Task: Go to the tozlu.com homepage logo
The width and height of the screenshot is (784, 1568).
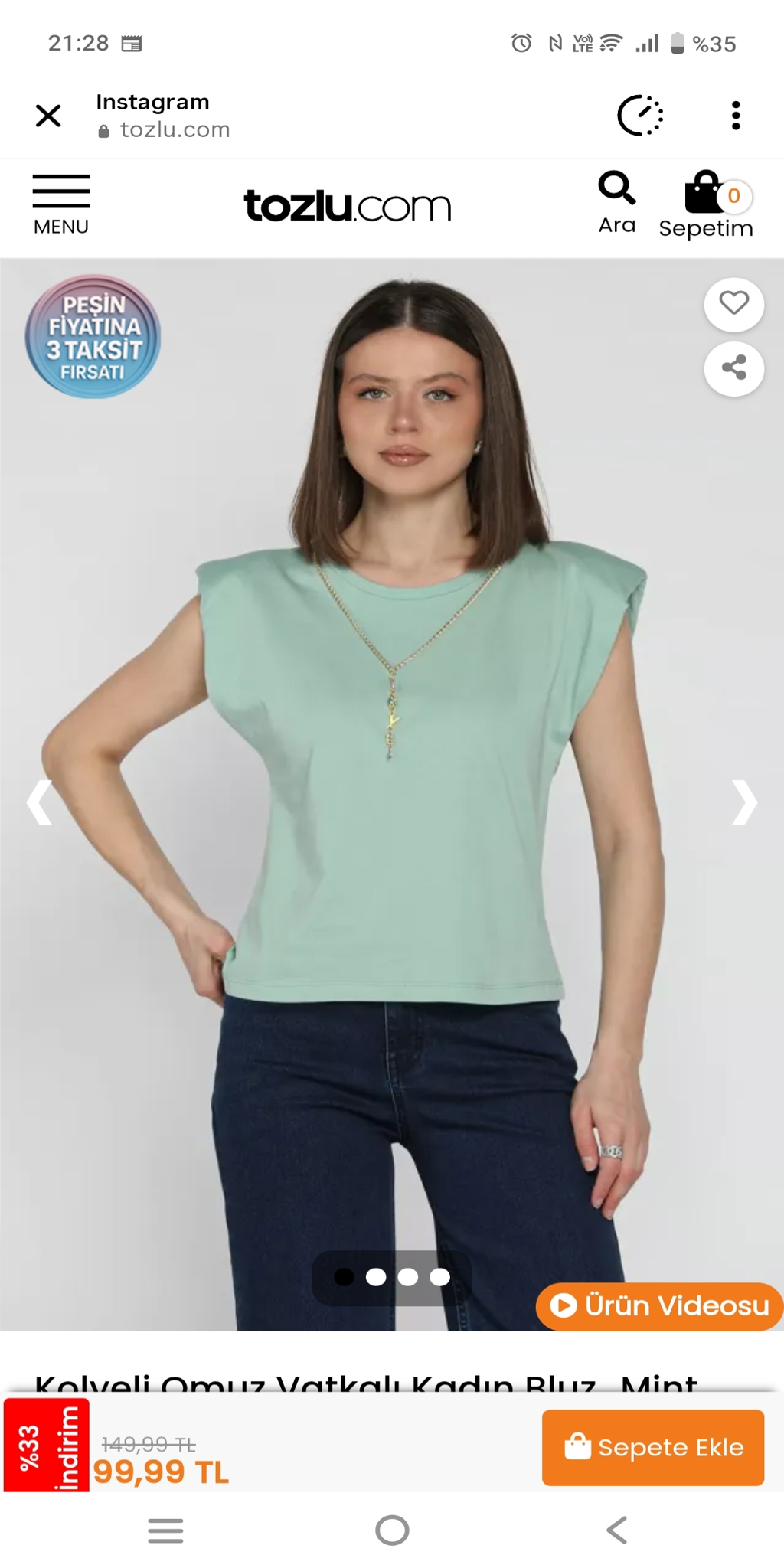Action: pyautogui.click(x=348, y=206)
